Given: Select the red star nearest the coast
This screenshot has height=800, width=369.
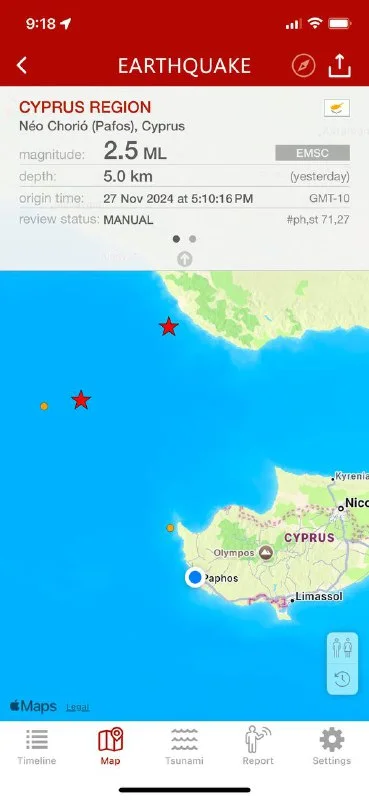Looking at the screenshot, I should pos(168,327).
